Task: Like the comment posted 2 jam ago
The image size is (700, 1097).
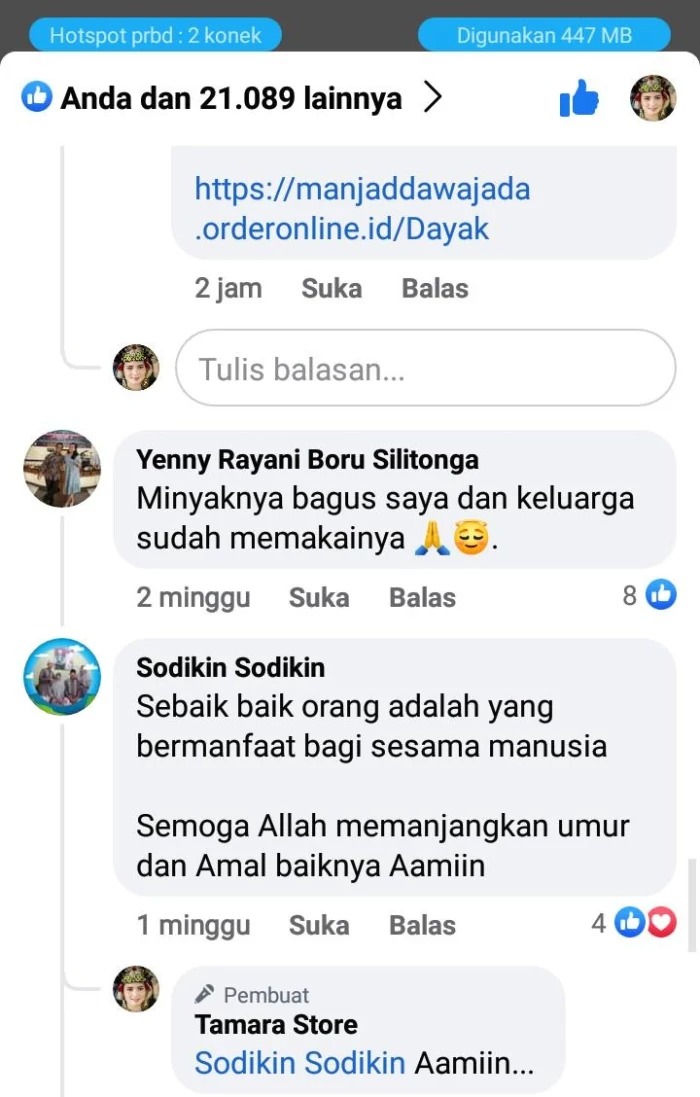Action: [331, 288]
